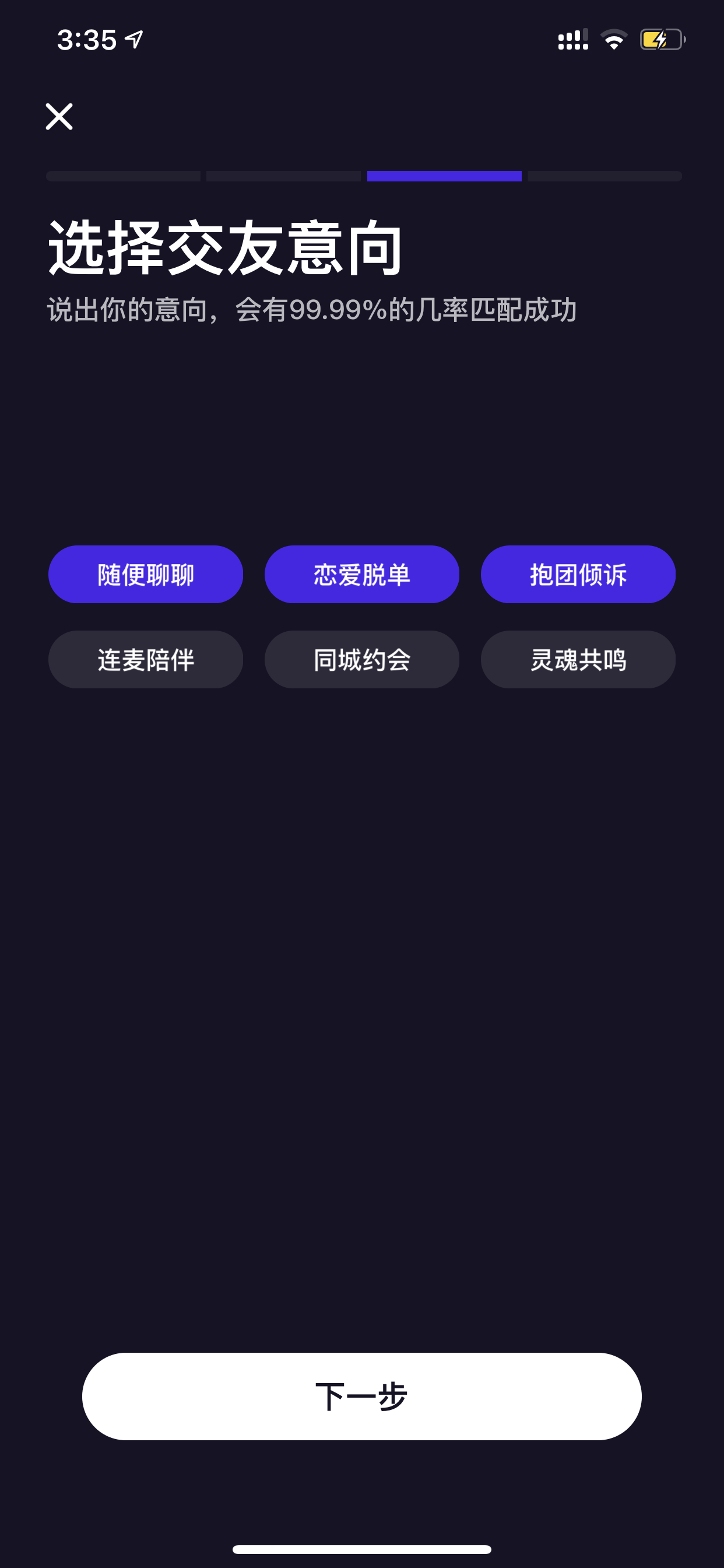Select the 连麦陪伴 option
Viewport: 724px width, 1568px height.
coord(145,659)
